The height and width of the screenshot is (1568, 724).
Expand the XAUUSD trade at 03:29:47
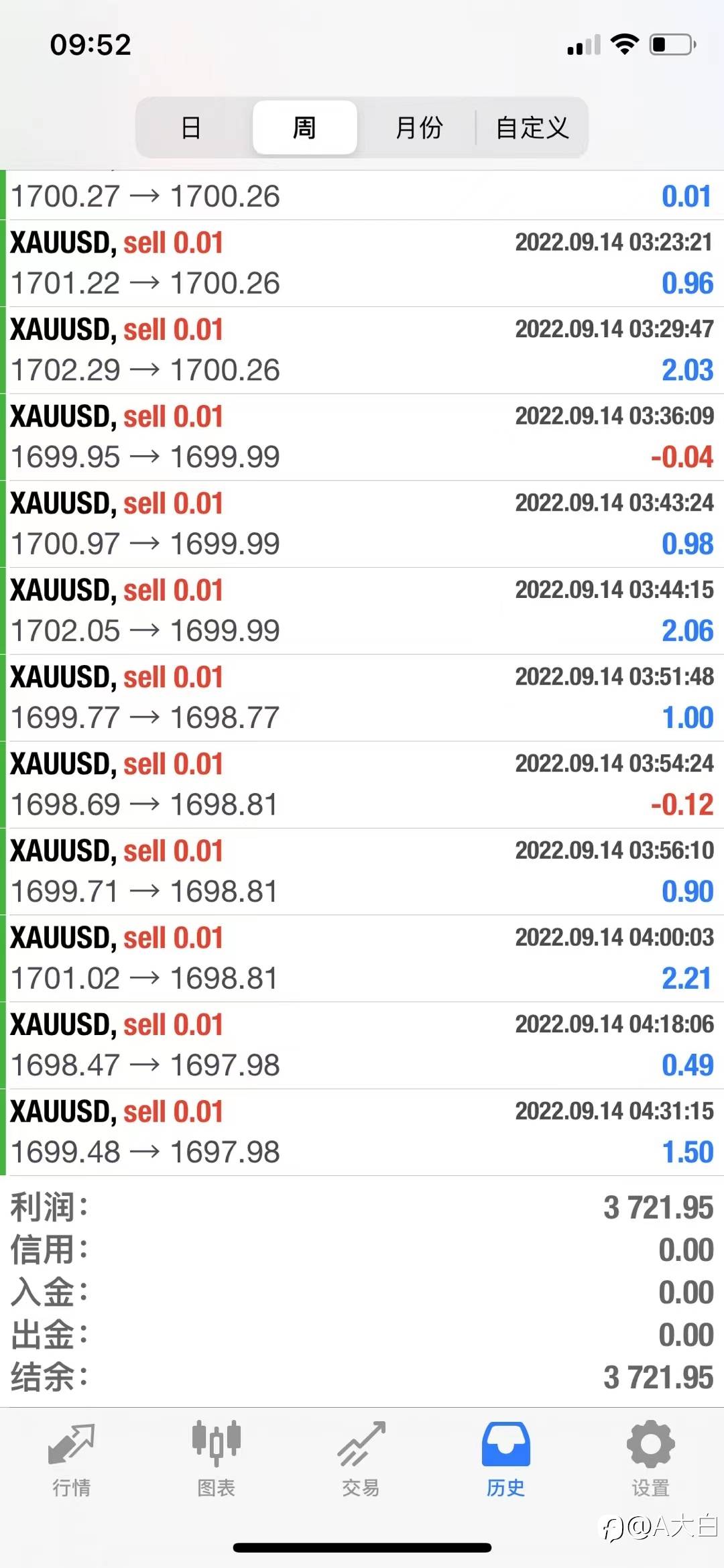[362, 351]
